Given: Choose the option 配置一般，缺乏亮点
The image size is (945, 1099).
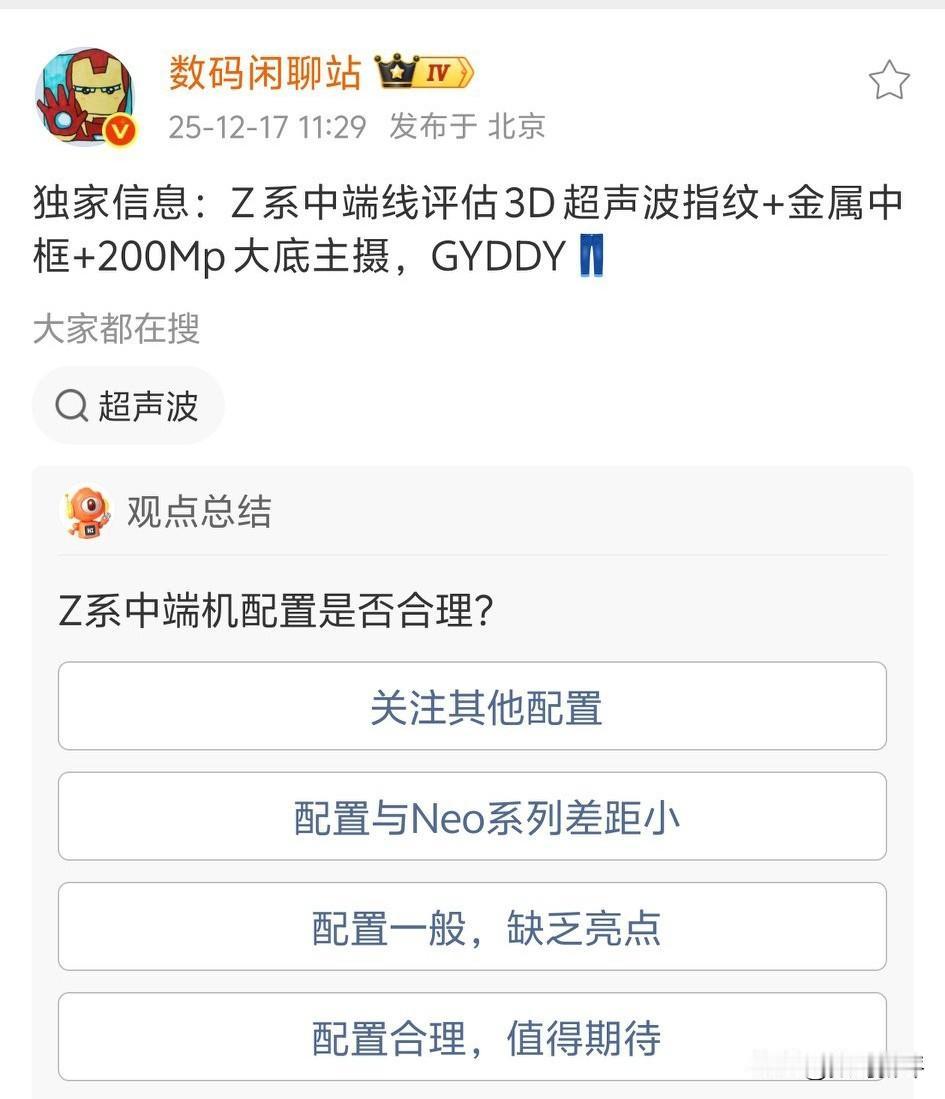Looking at the screenshot, I should click(472, 926).
